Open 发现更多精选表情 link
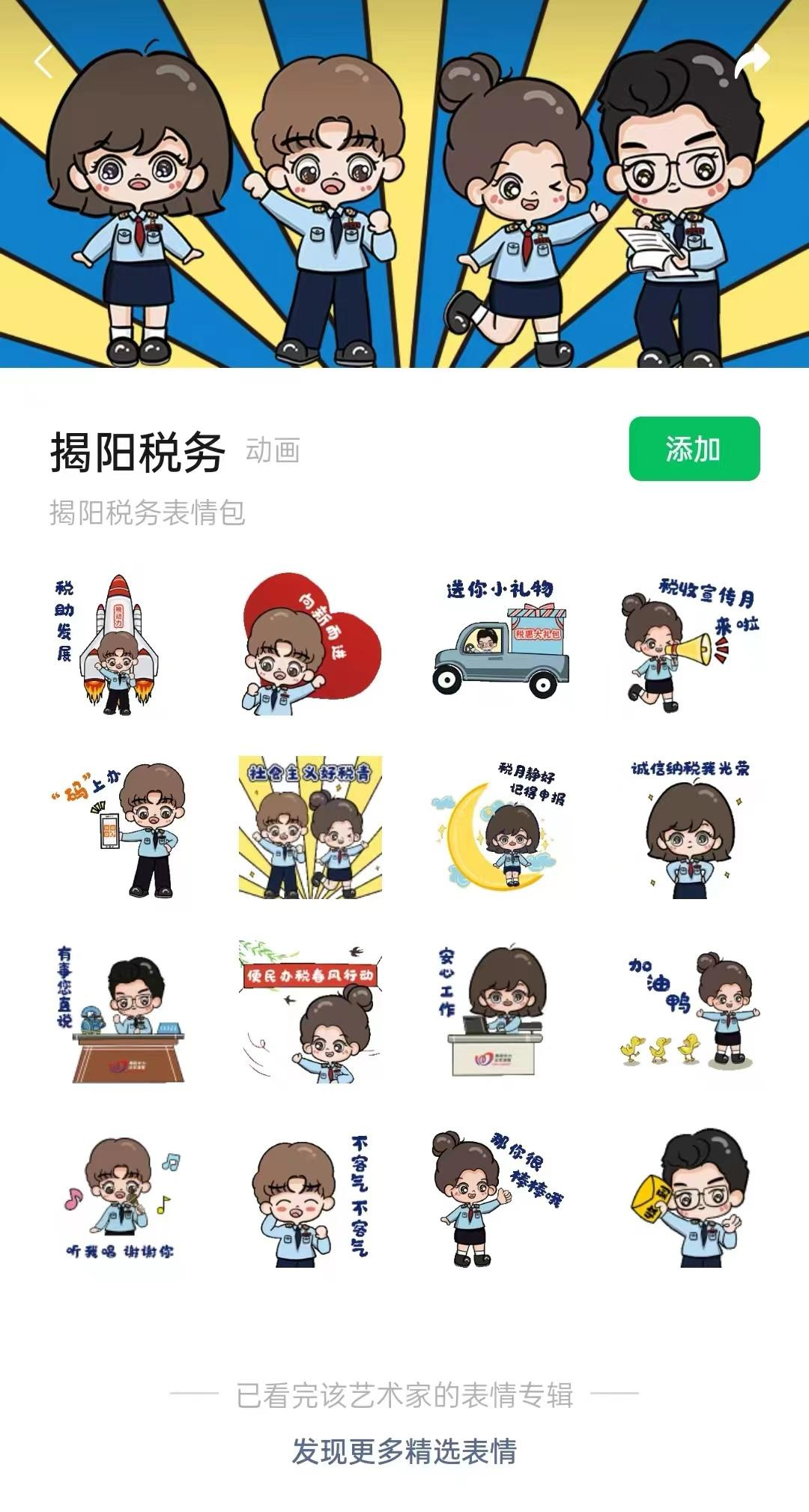The width and height of the screenshot is (809, 1512). coord(404,1451)
